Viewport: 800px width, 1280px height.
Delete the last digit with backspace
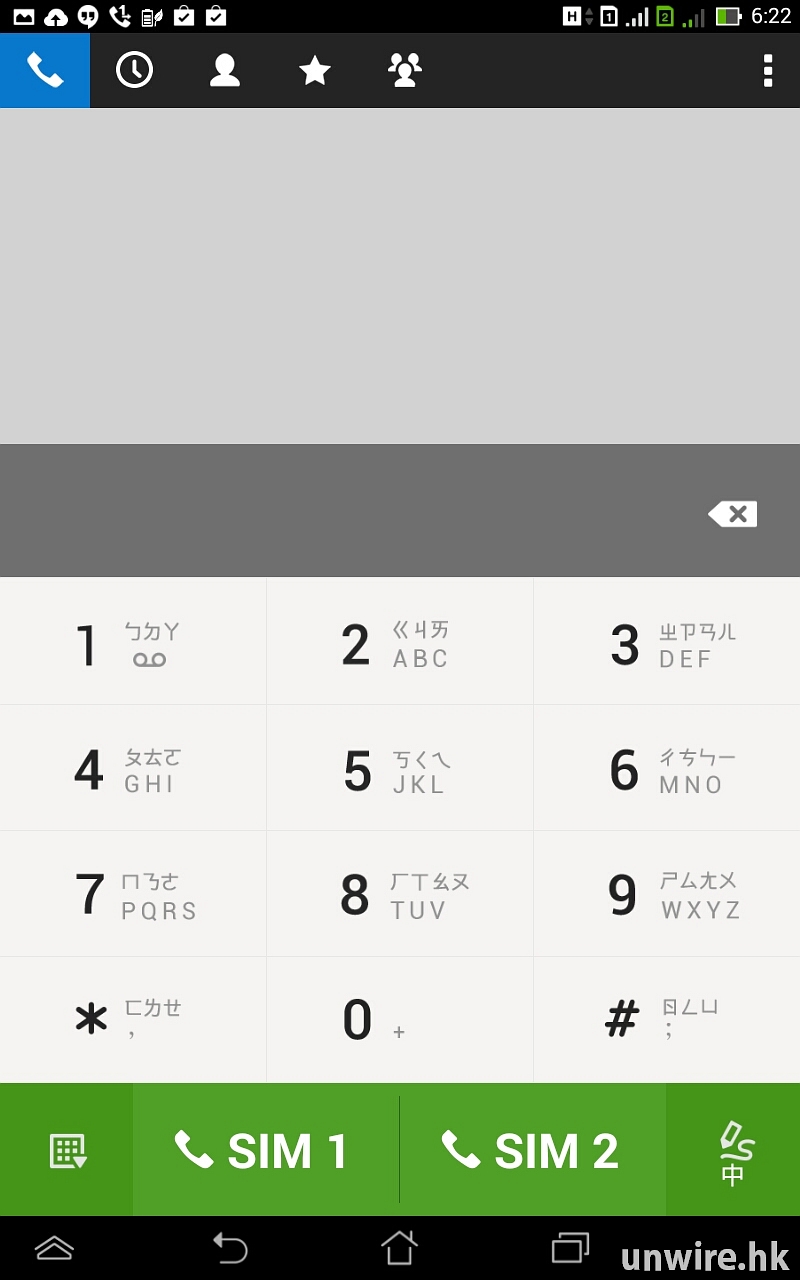[x=733, y=514]
